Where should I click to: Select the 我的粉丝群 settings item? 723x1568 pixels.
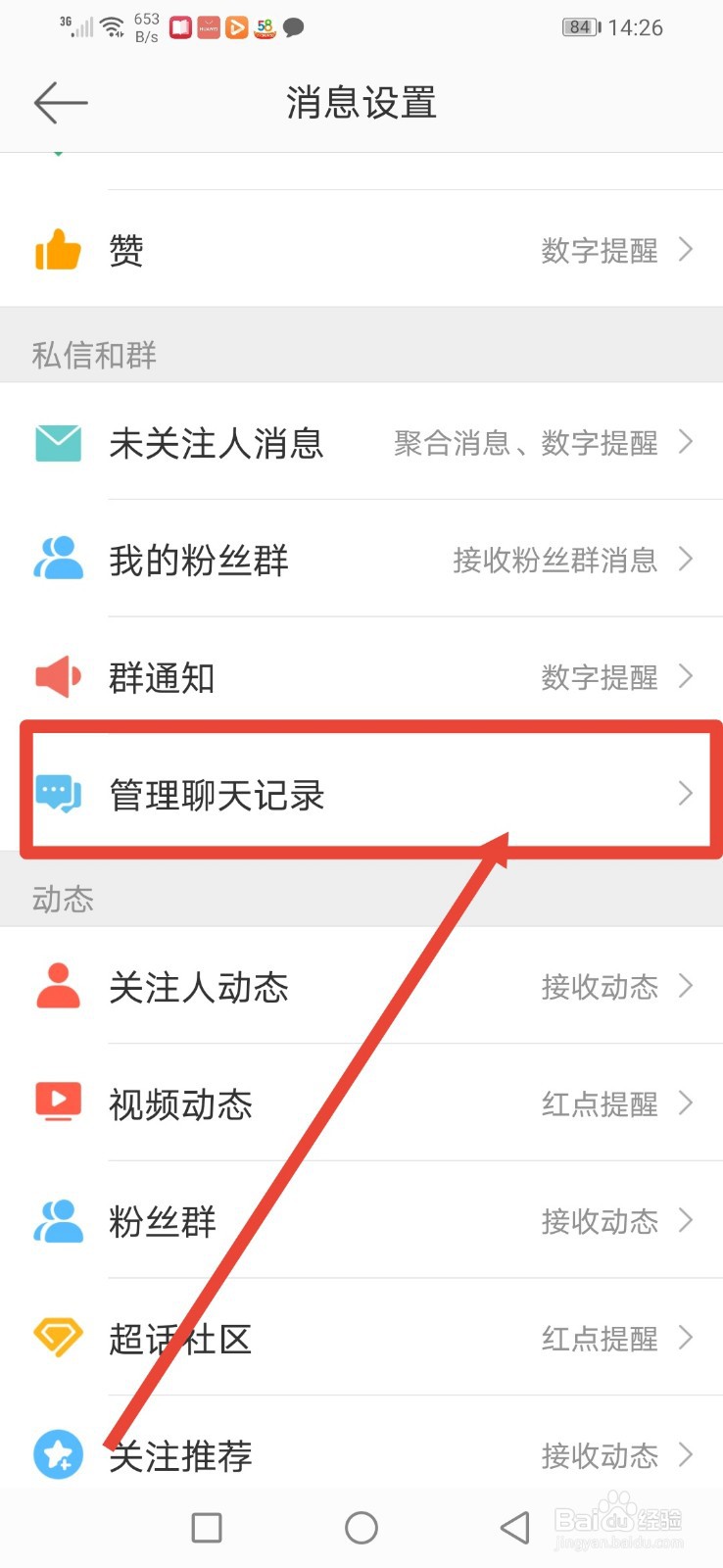361,560
